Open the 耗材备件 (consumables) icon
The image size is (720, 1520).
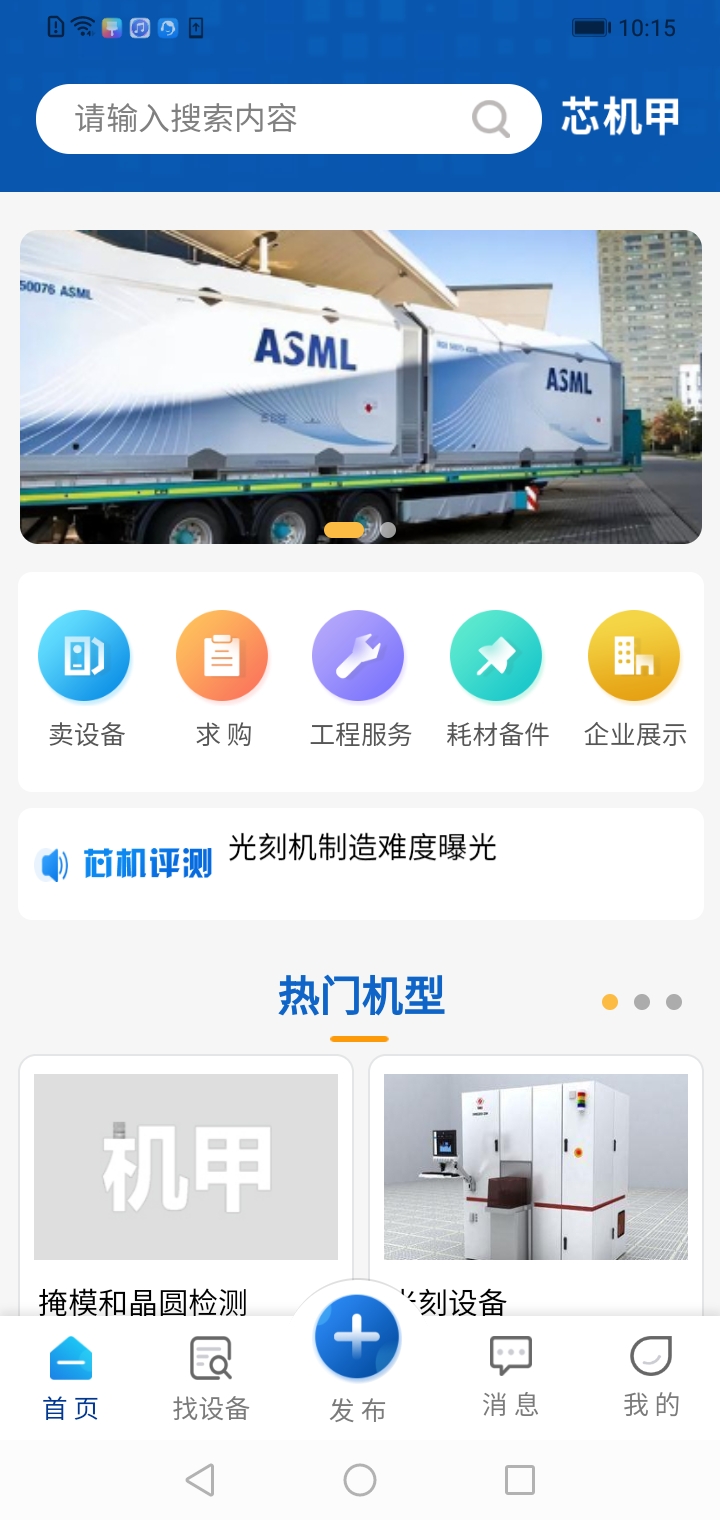click(x=496, y=655)
